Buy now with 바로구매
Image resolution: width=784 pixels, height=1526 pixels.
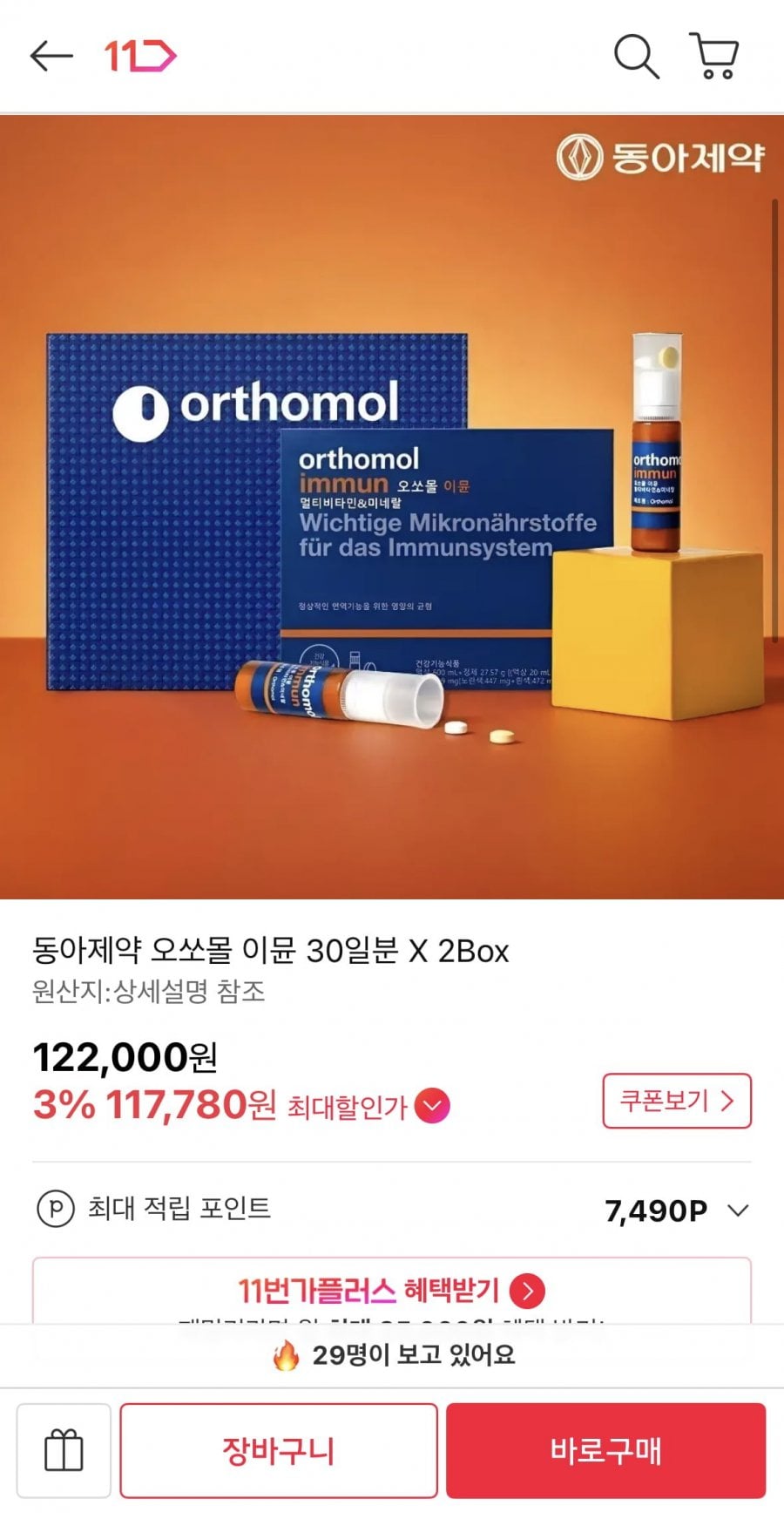606,1450
